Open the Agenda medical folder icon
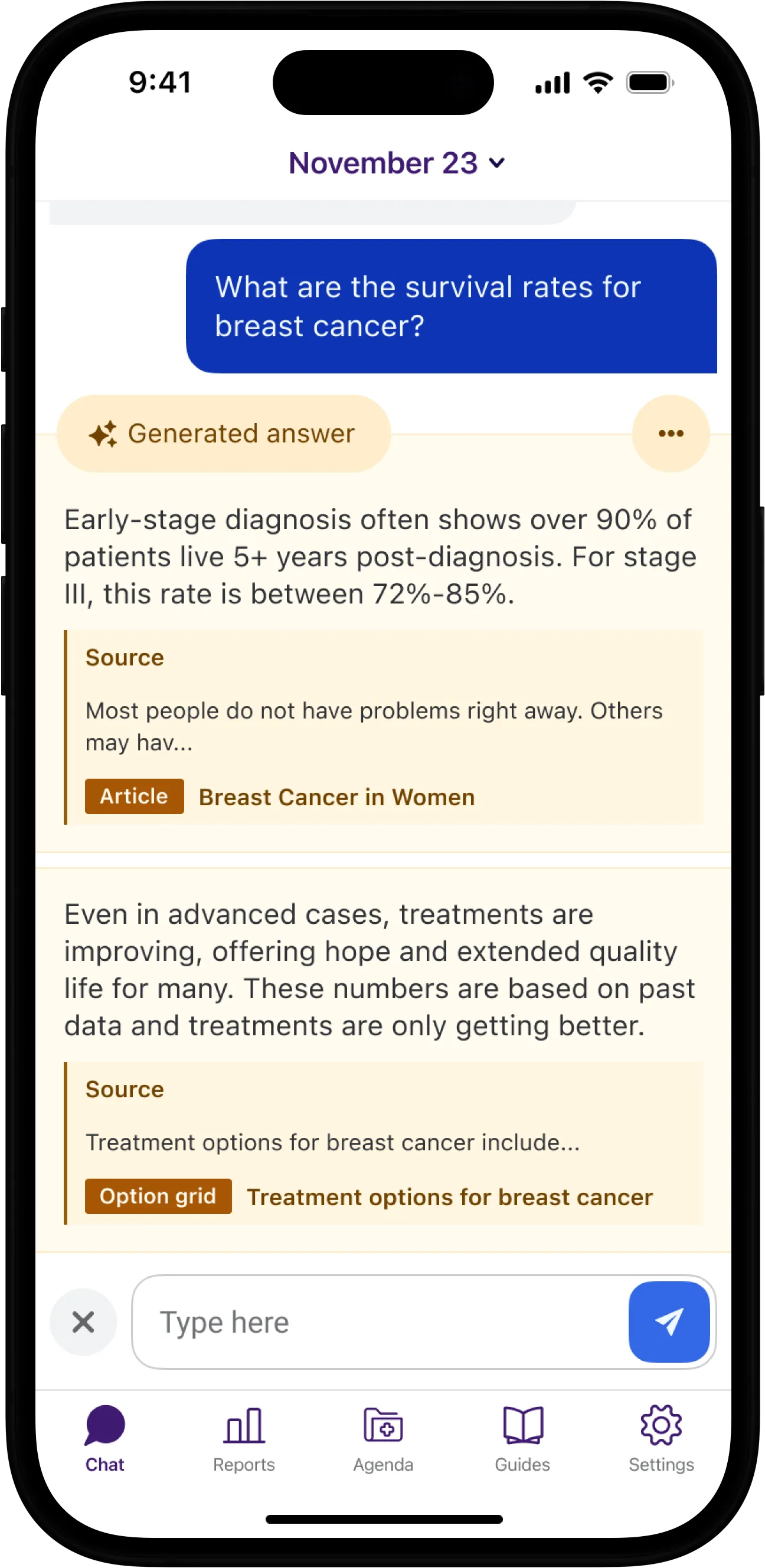This screenshot has height=1568, width=765. point(382,1425)
